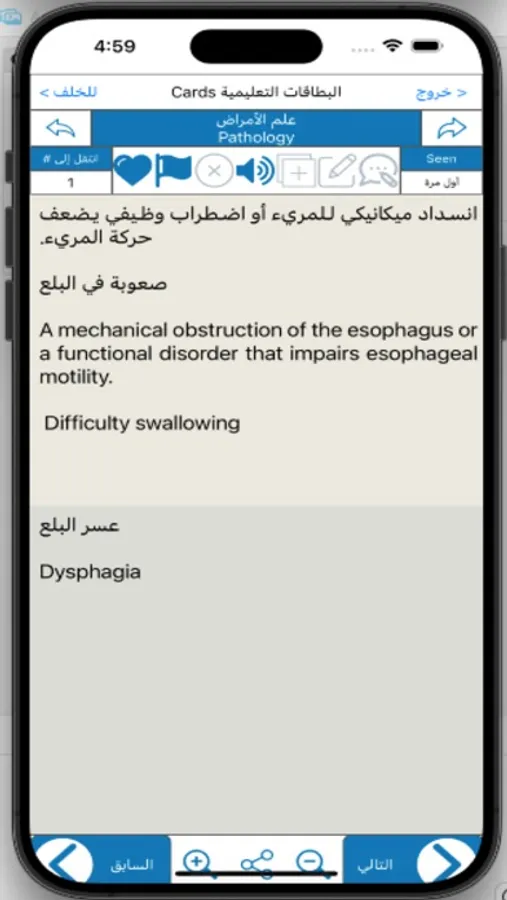Tap the Seen status button
The width and height of the screenshot is (507, 900).
441,159
